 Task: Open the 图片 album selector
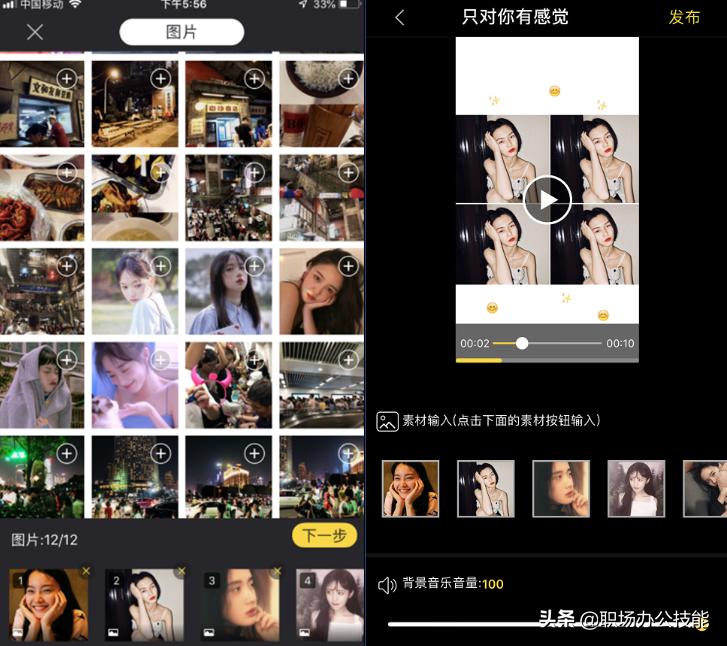coord(181,32)
